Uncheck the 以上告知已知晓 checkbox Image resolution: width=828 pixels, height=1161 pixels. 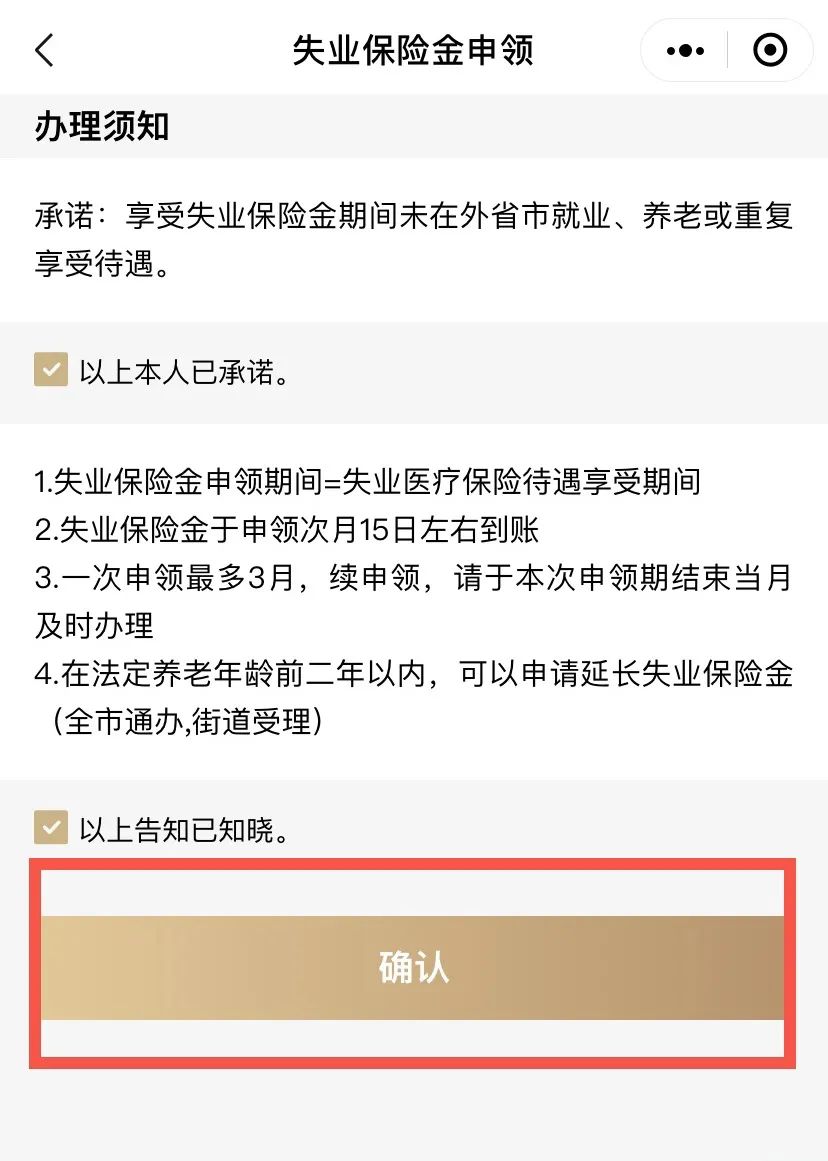[x=51, y=828]
